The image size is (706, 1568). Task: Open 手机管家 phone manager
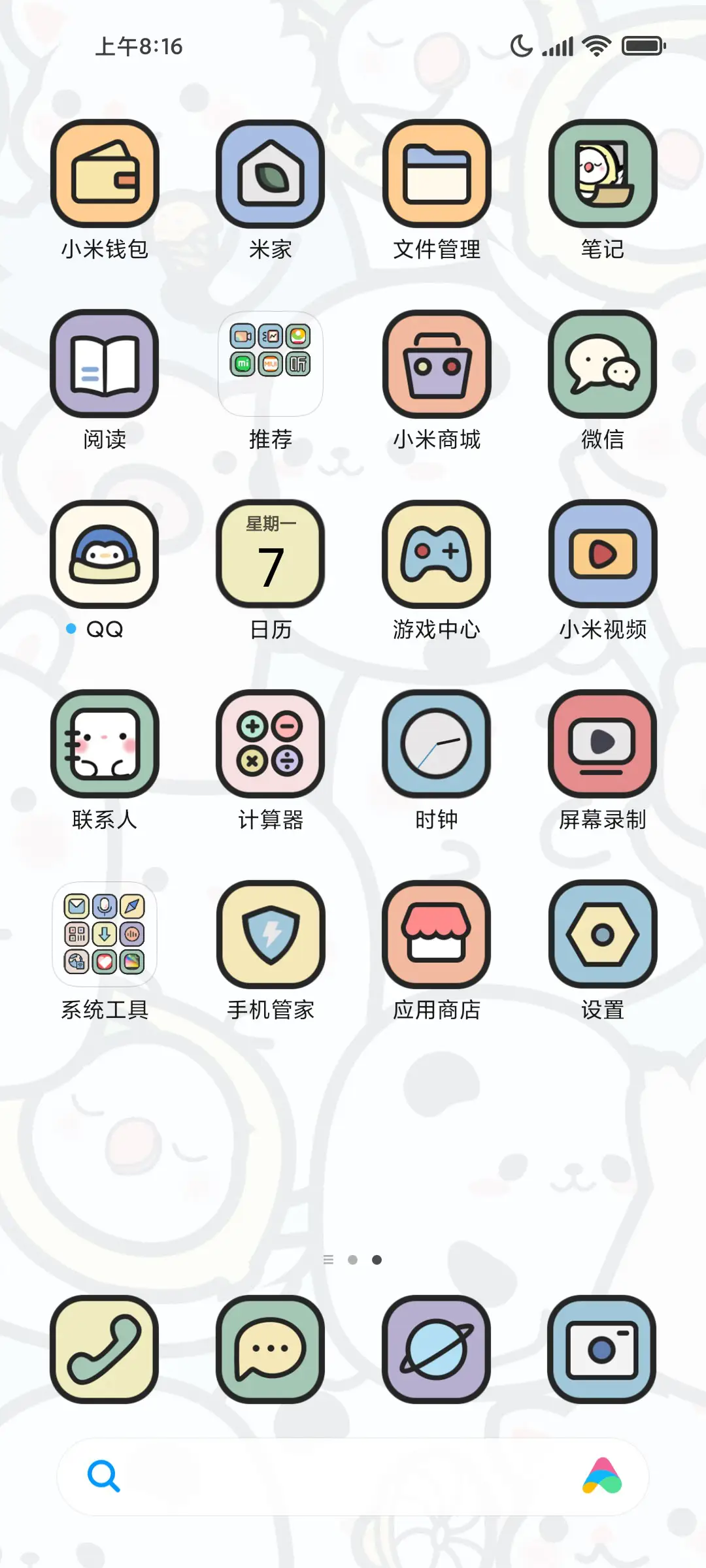[271, 934]
